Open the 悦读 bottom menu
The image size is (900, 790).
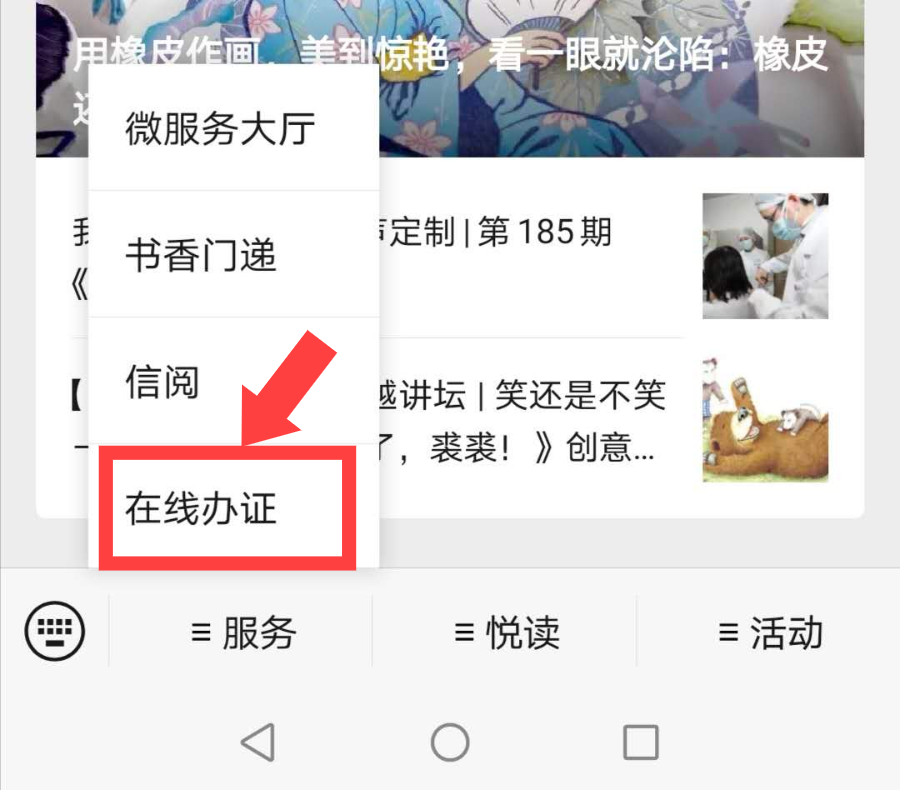[506, 633]
